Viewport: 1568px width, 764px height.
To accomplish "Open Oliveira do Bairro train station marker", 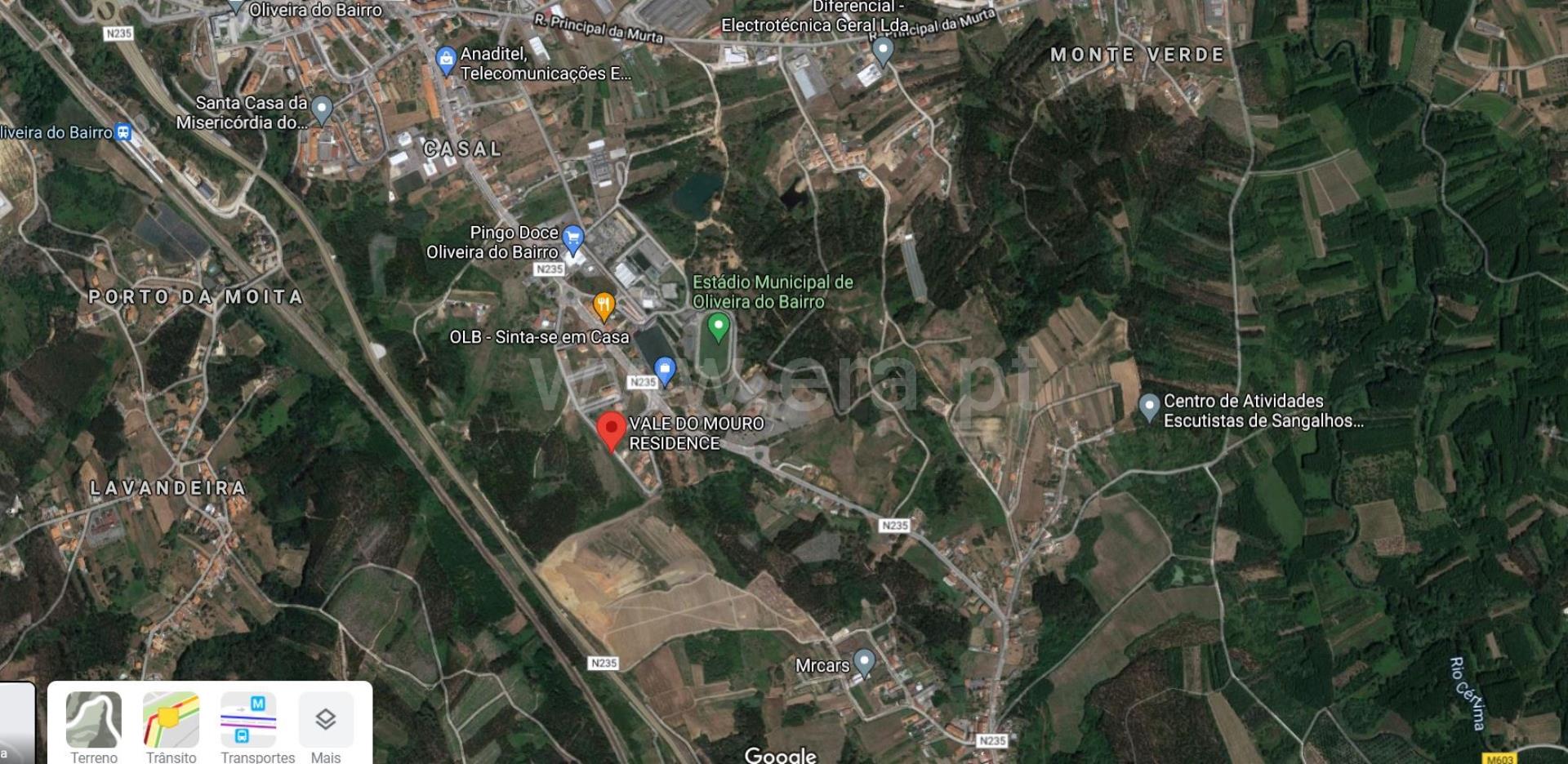I will 123,132.
